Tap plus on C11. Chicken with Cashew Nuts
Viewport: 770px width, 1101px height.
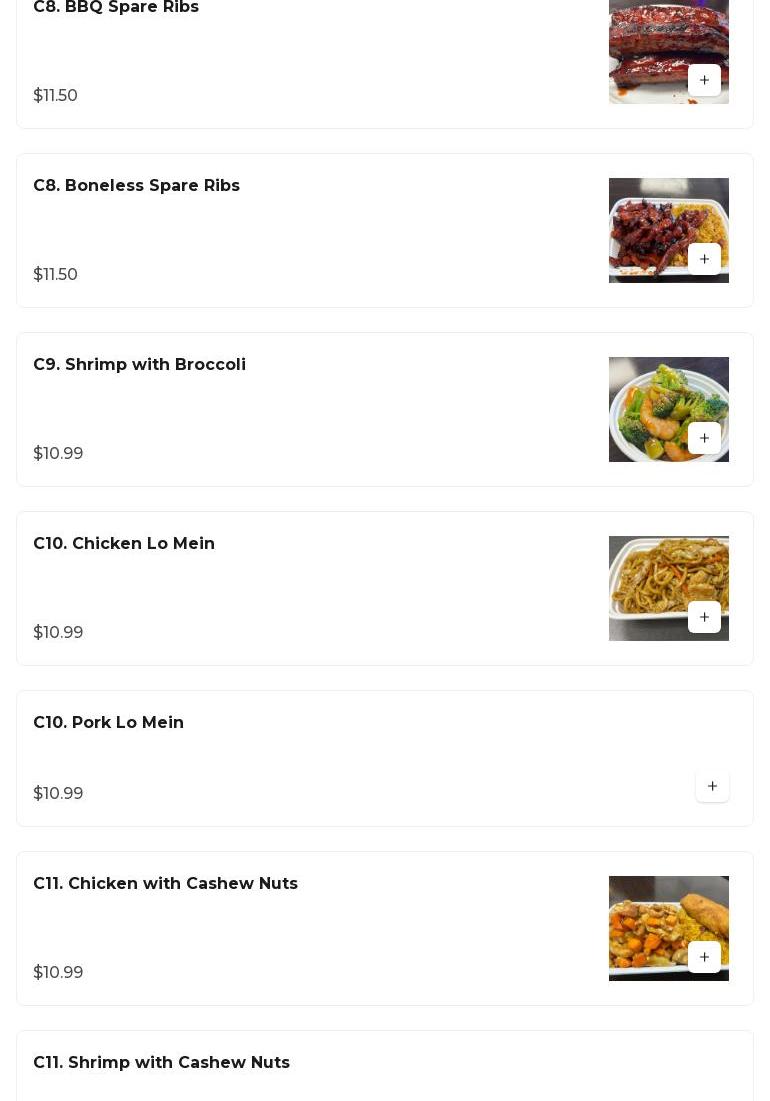704,957
